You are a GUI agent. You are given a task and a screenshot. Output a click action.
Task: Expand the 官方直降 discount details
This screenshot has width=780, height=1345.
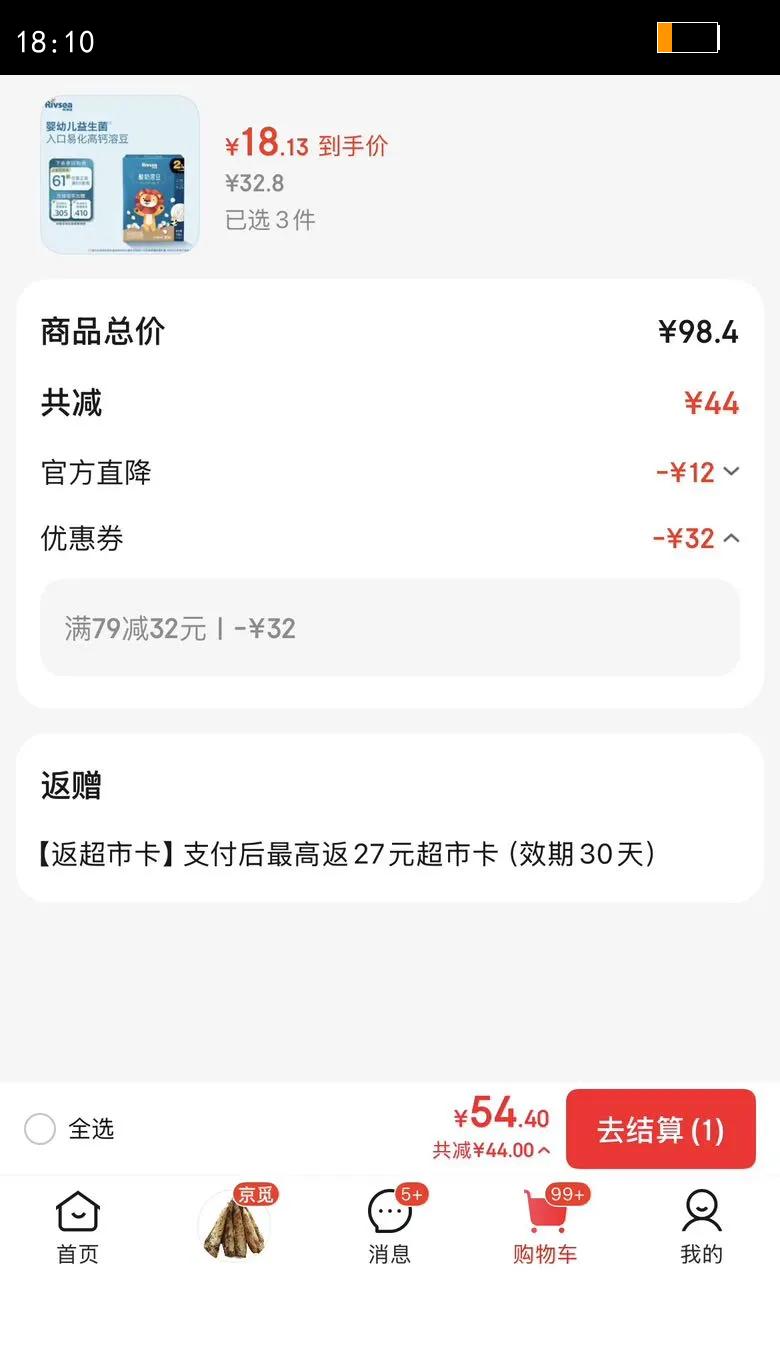click(x=731, y=472)
